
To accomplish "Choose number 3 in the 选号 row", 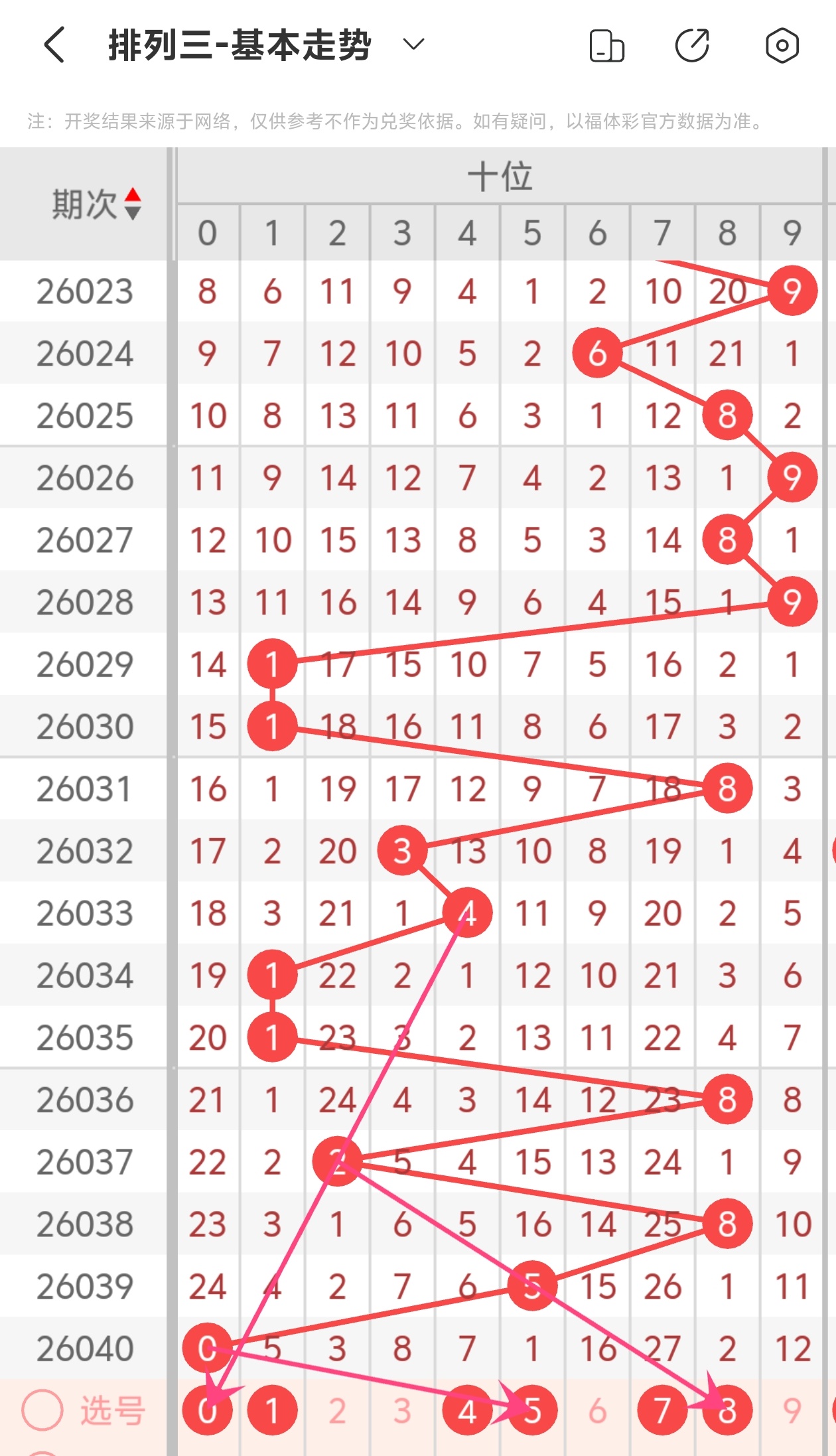I will (x=402, y=1411).
